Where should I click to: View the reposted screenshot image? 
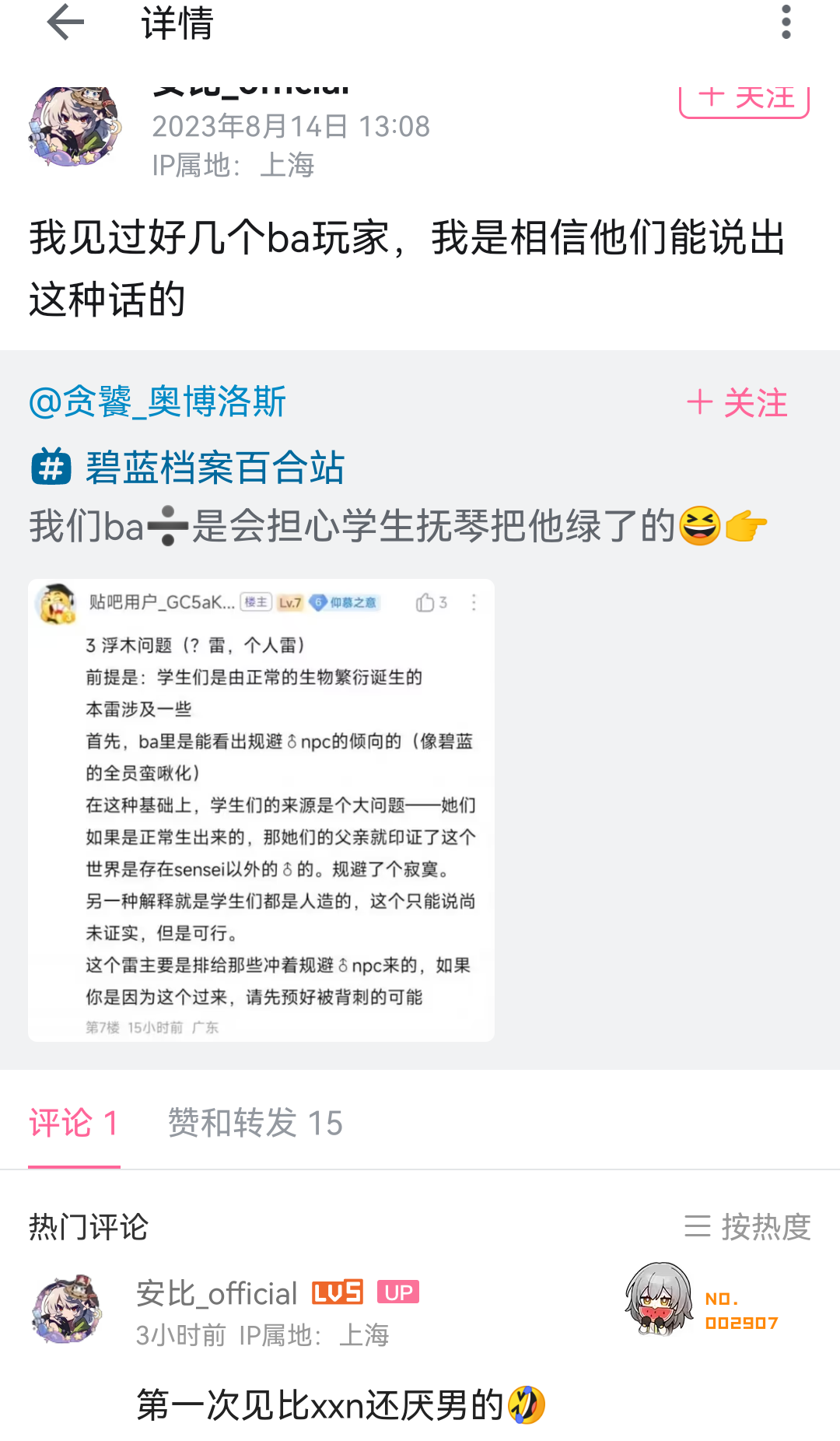[x=261, y=810]
